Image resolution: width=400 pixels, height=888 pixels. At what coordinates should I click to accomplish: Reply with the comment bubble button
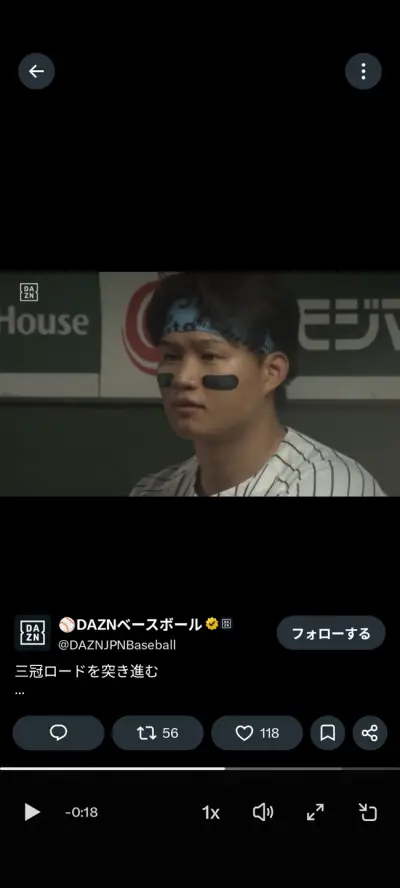tap(58, 733)
